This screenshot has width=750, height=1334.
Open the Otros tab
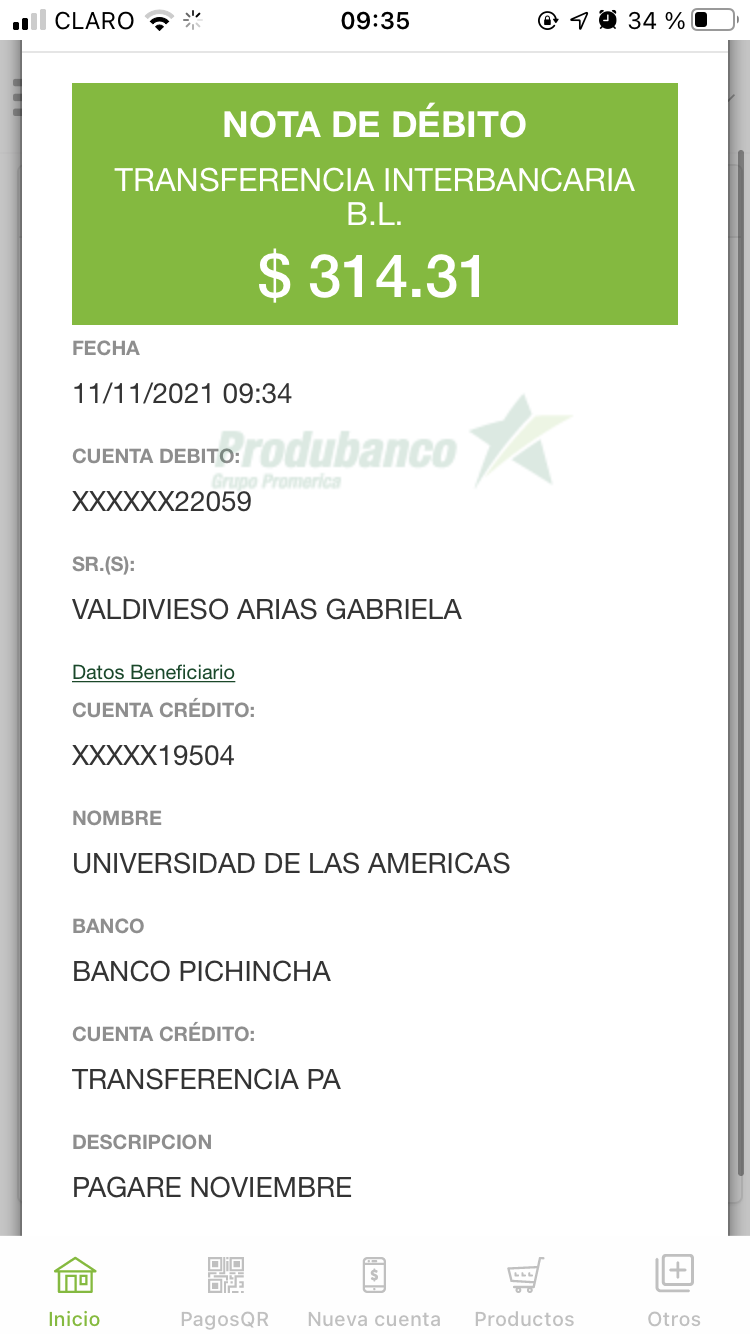click(674, 1290)
